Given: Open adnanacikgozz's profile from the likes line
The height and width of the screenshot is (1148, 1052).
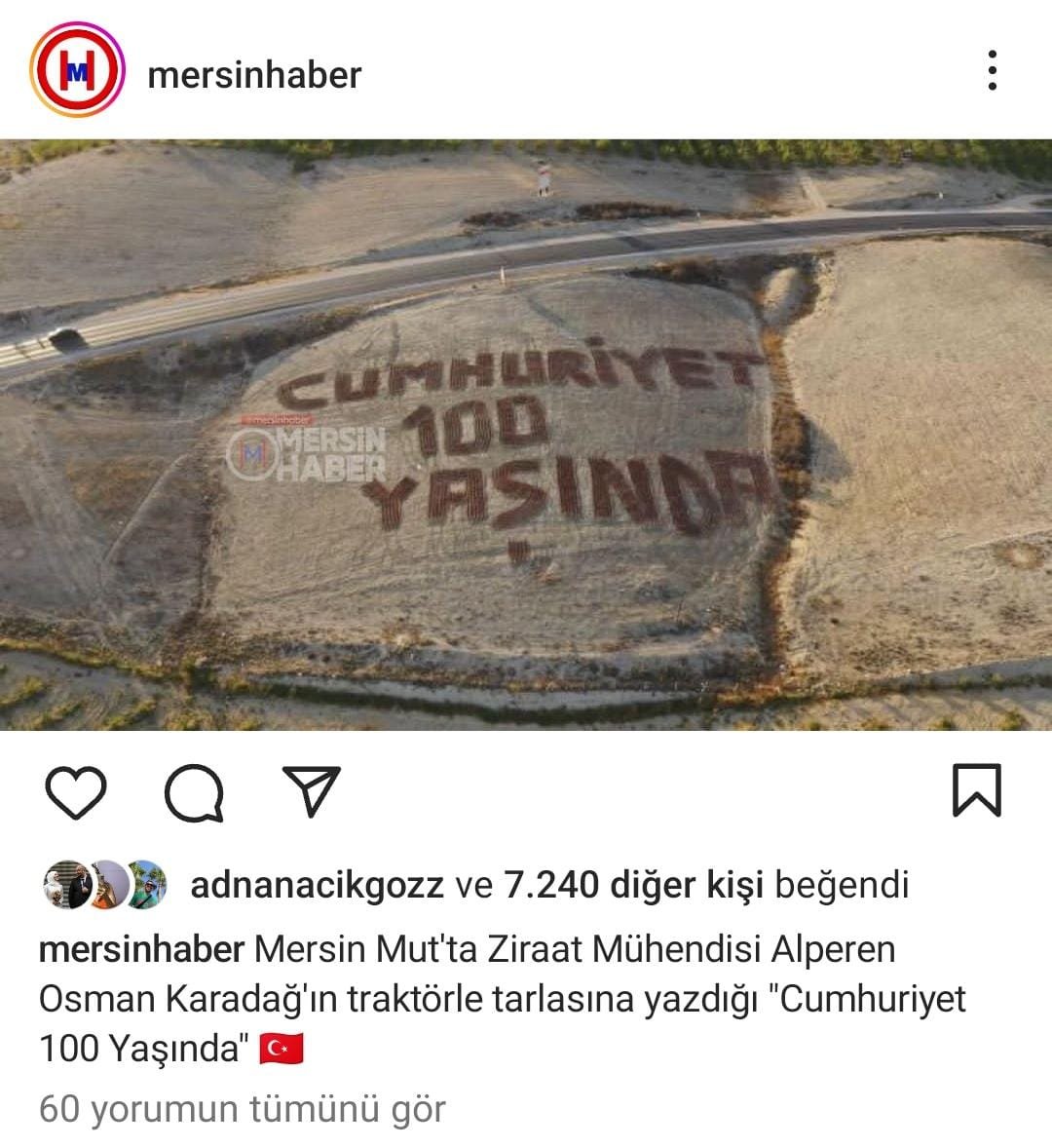Looking at the screenshot, I should tap(318, 885).
